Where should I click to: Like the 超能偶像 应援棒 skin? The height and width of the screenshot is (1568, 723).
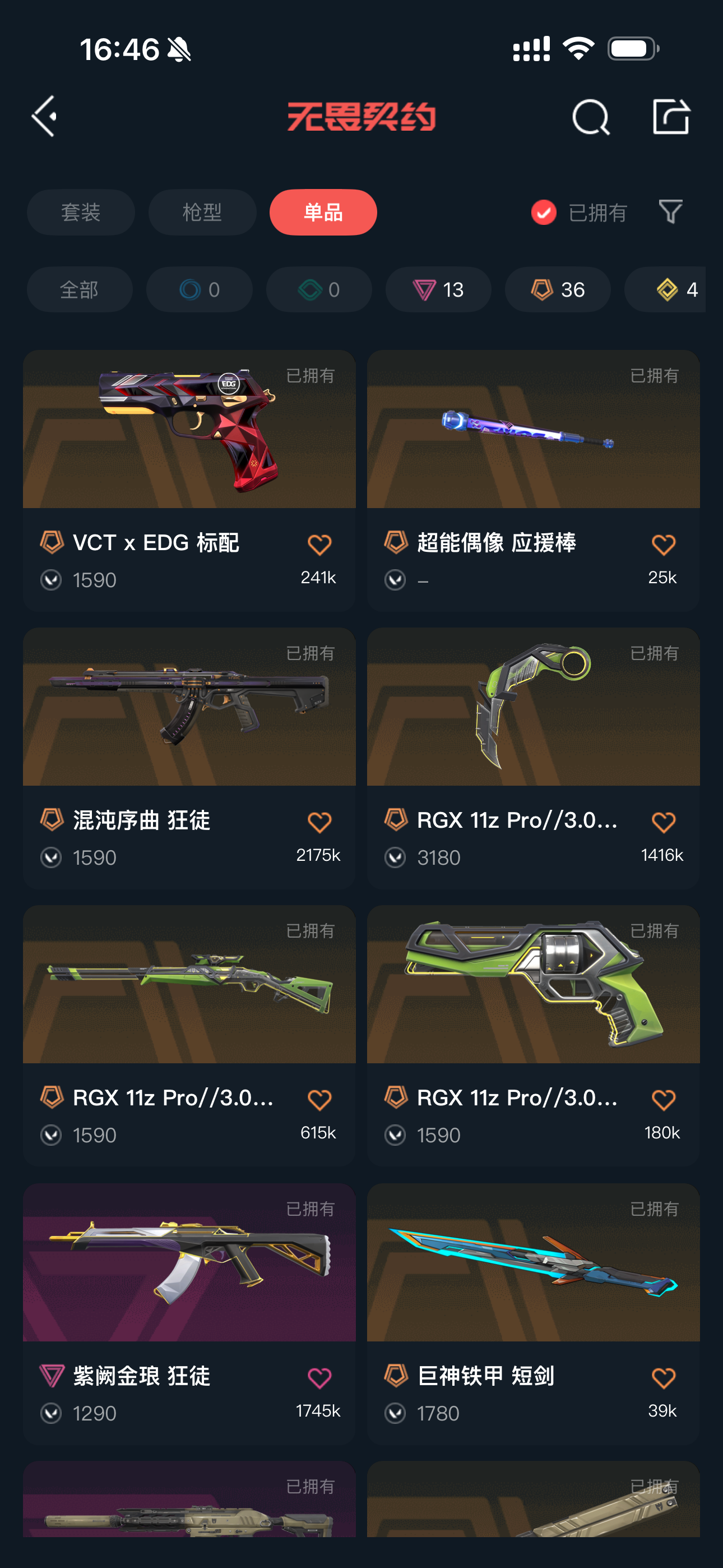pos(662,544)
